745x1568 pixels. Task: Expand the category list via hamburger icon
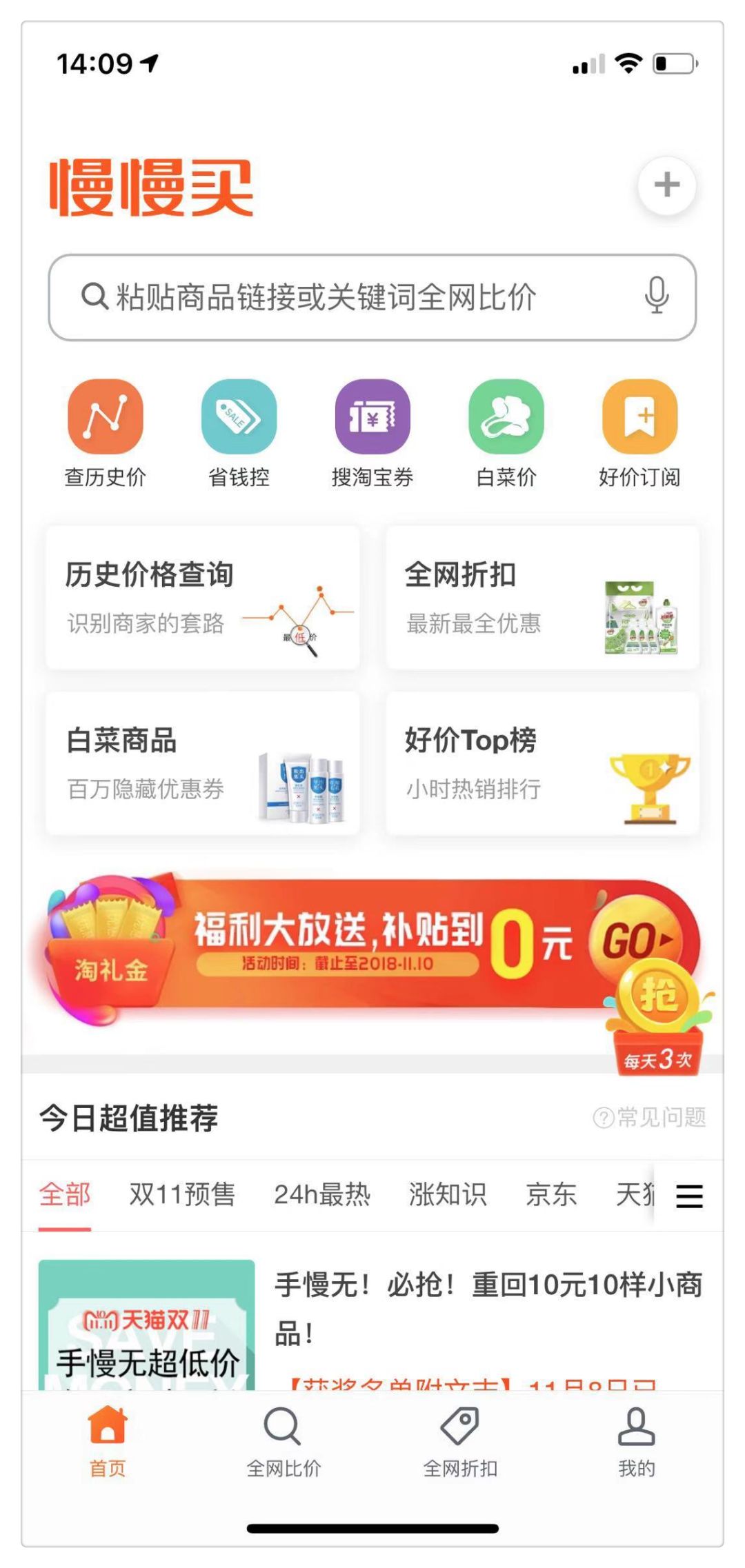click(x=690, y=1195)
